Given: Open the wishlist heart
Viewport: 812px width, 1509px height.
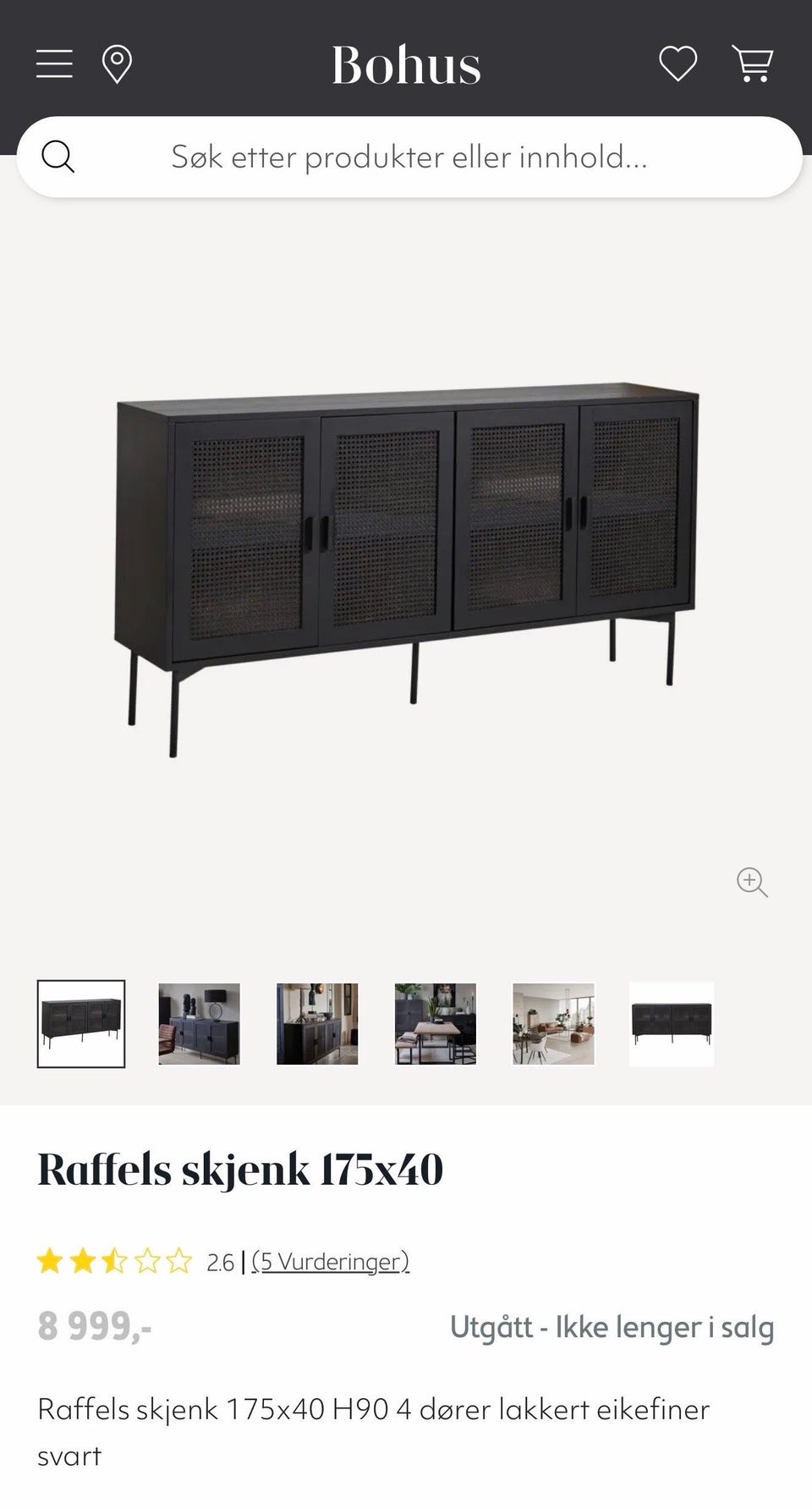Looking at the screenshot, I should (x=678, y=63).
